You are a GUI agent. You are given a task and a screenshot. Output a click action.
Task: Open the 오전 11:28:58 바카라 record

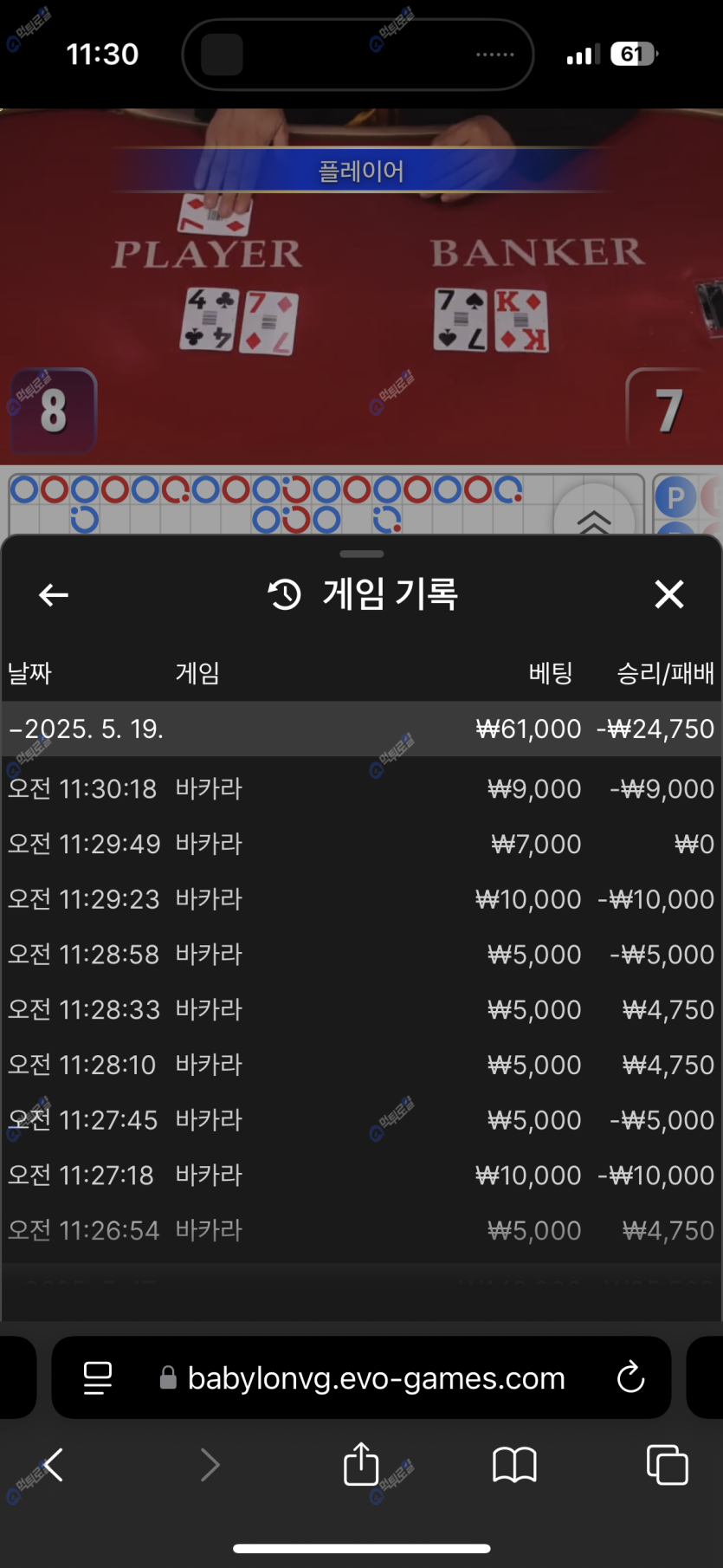[360, 954]
